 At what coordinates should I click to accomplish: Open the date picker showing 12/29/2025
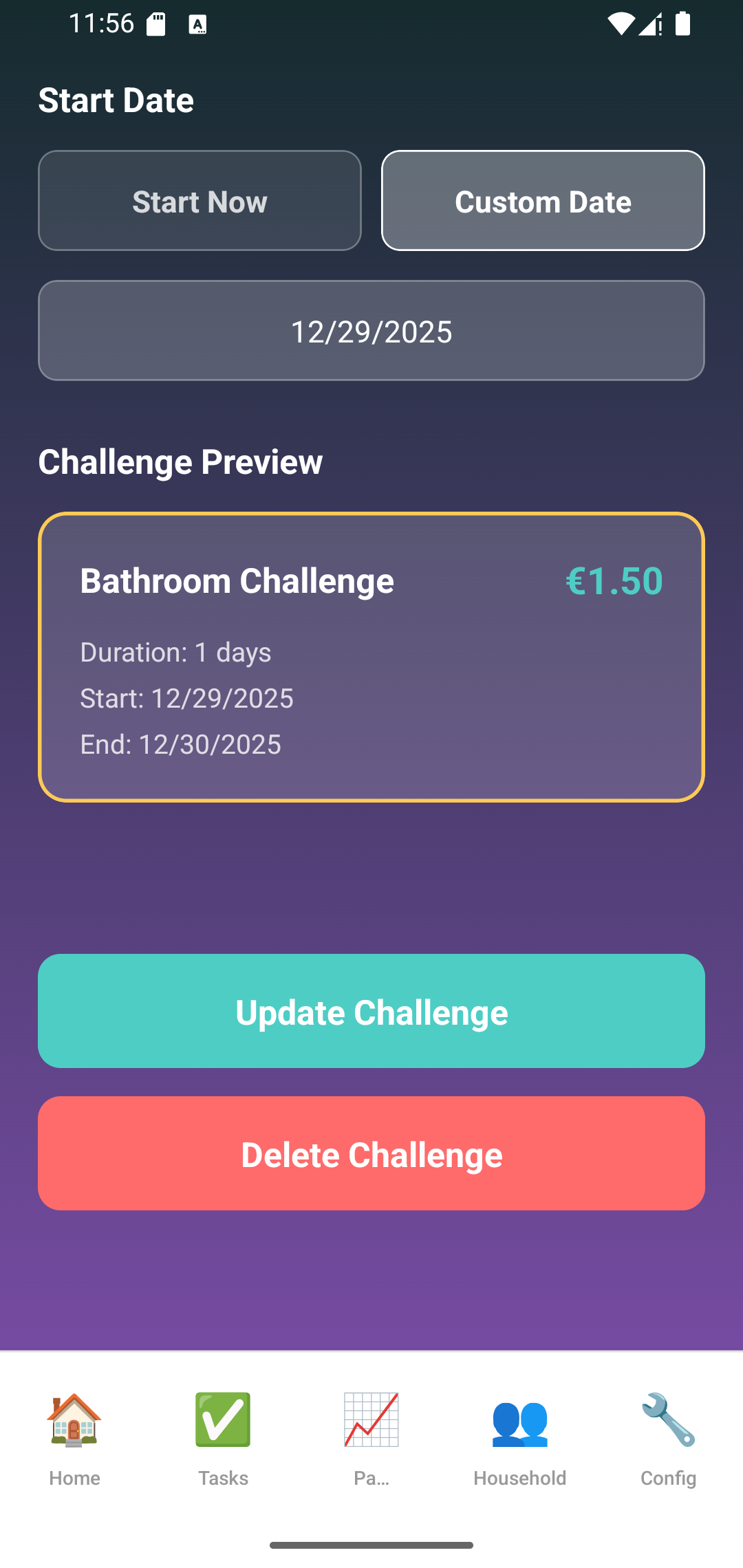pos(371,331)
